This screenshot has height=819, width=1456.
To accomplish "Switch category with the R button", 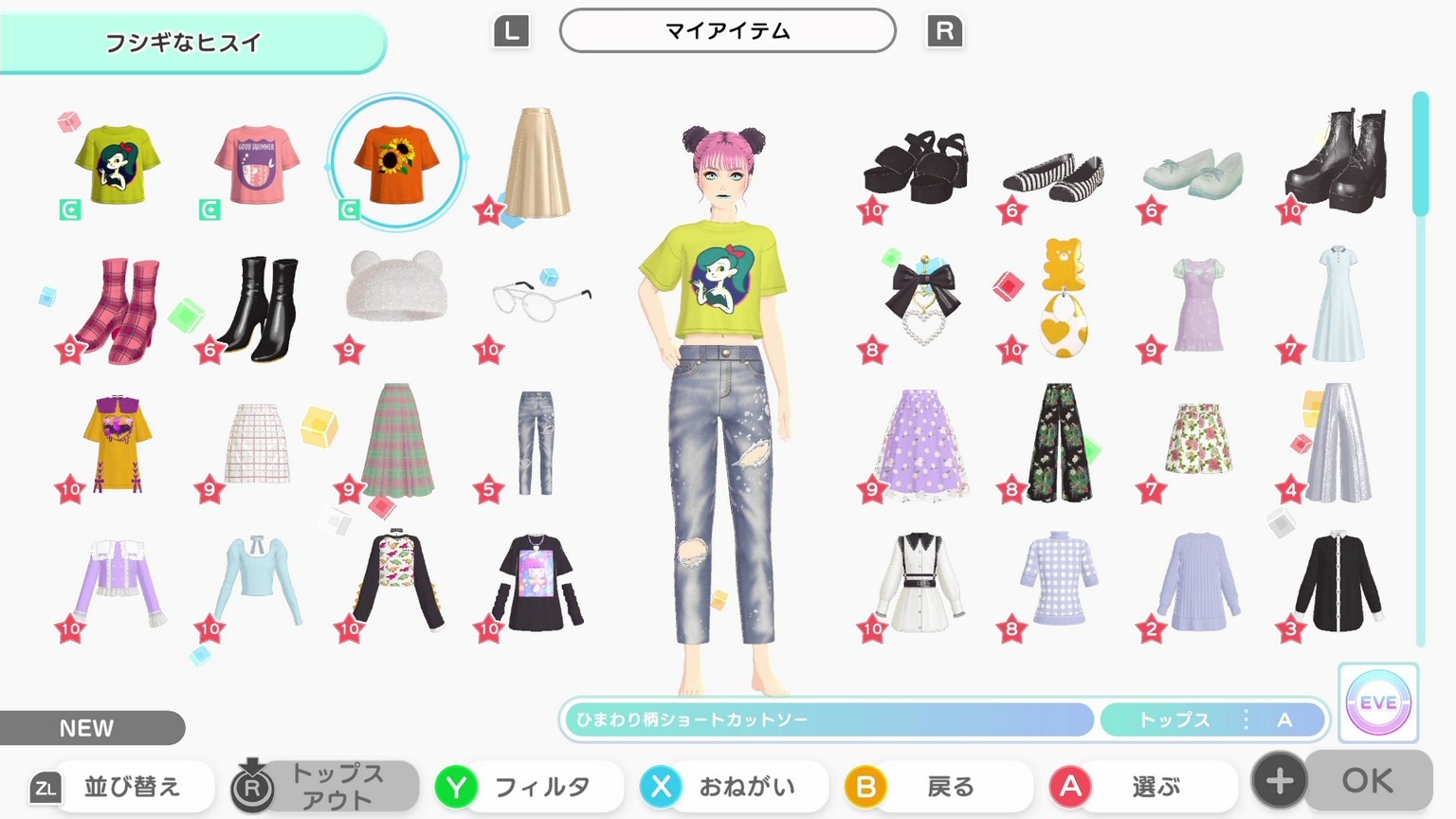I will (x=943, y=31).
